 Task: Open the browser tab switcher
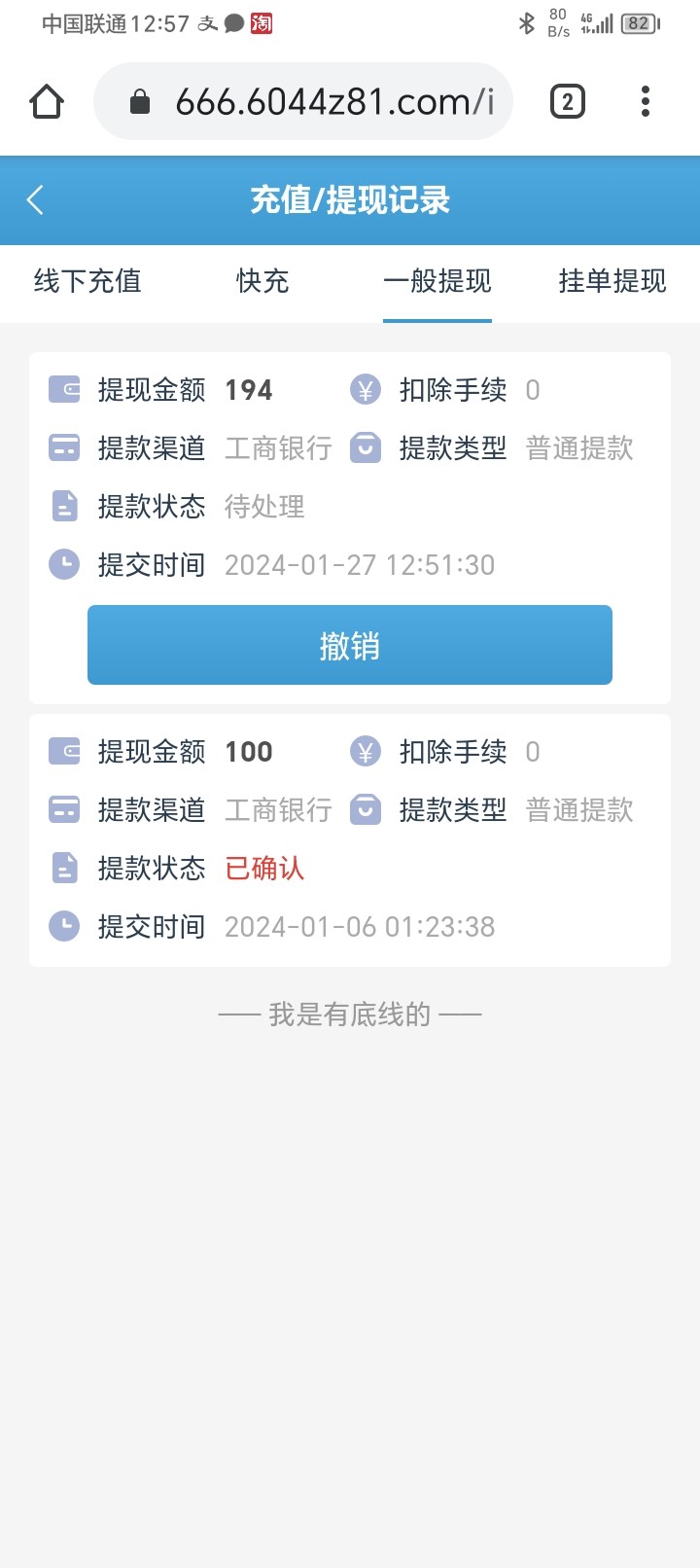click(x=568, y=101)
